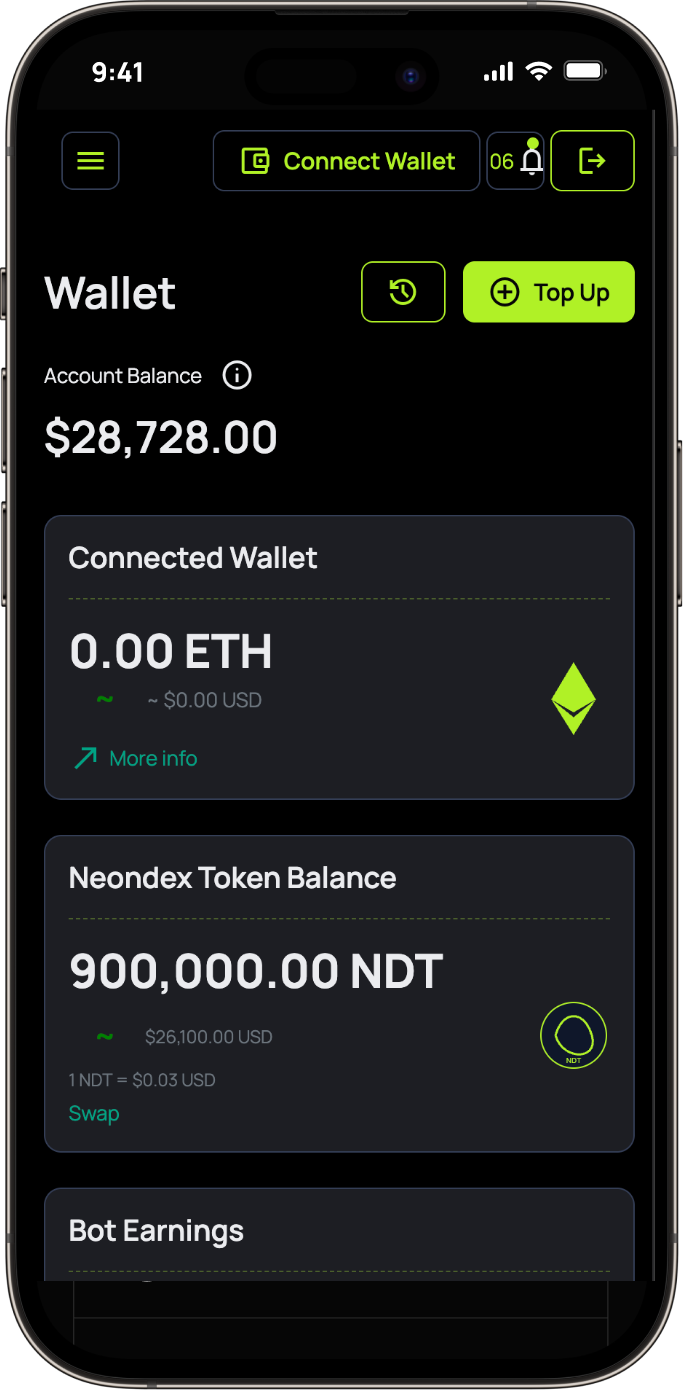Open transaction history icon
The width and height of the screenshot is (683, 1391).
(x=403, y=292)
